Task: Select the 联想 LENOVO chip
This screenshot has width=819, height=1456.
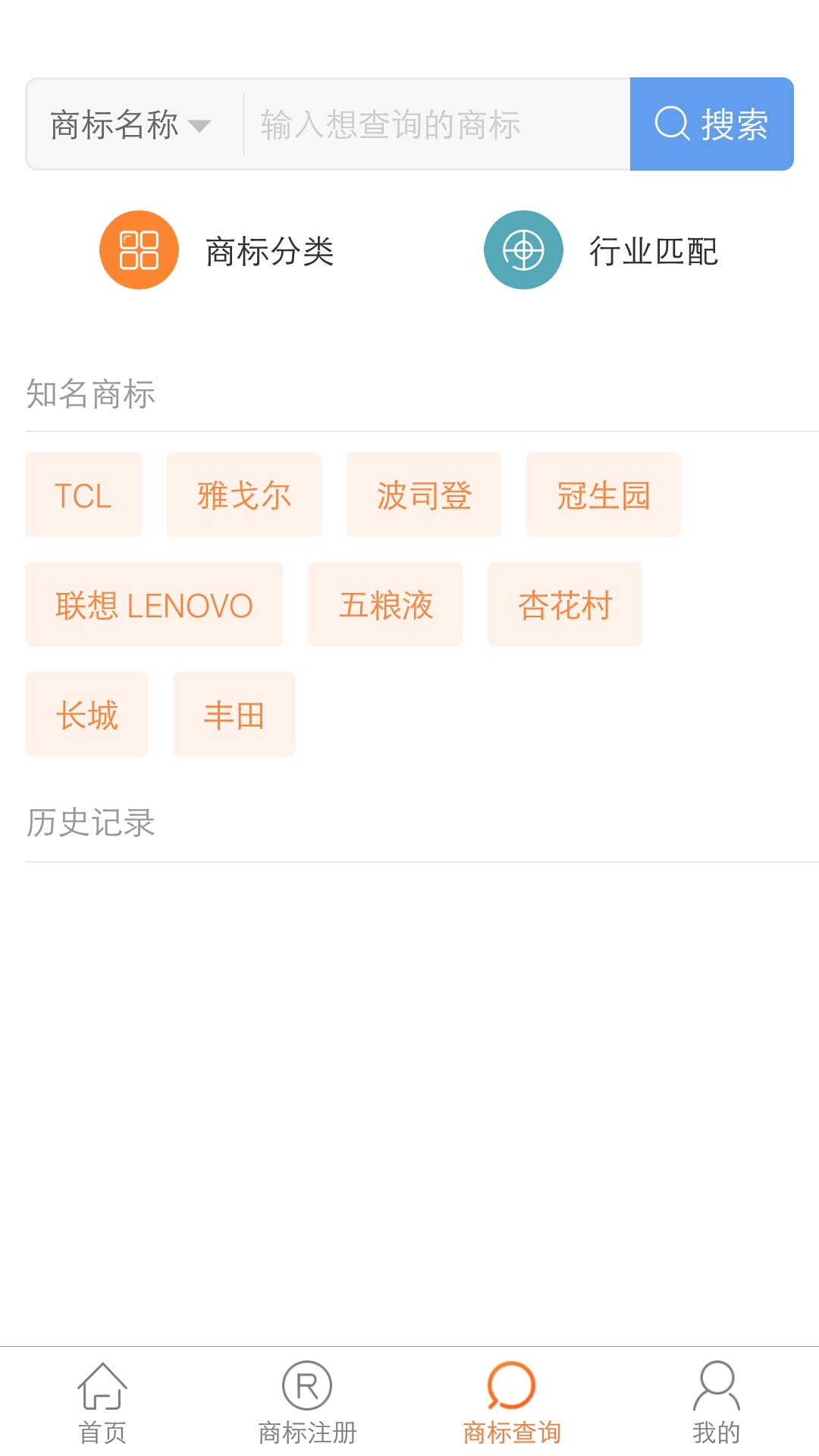Action: pyautogui.click(x=154, y=605)
